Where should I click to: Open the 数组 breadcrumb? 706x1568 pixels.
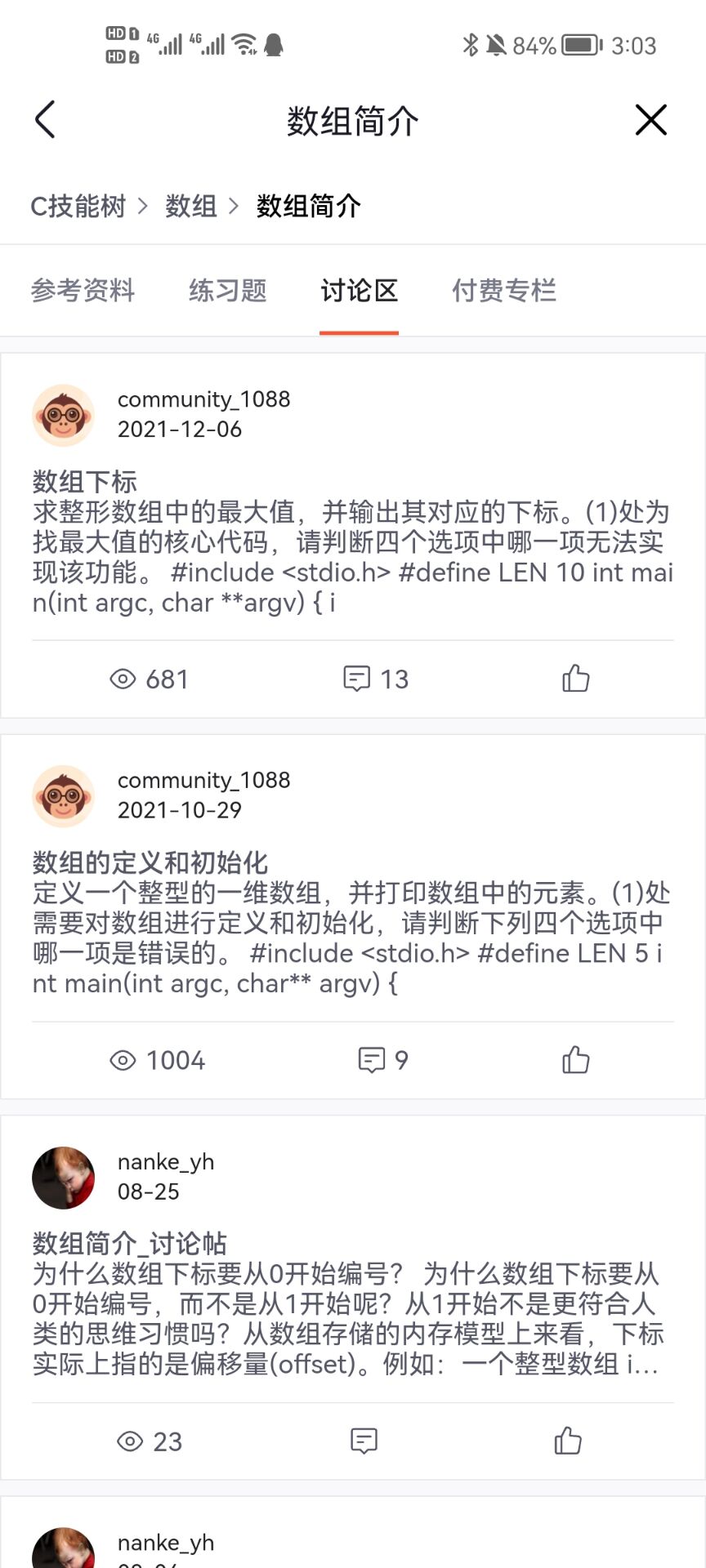tap(191, 206)
